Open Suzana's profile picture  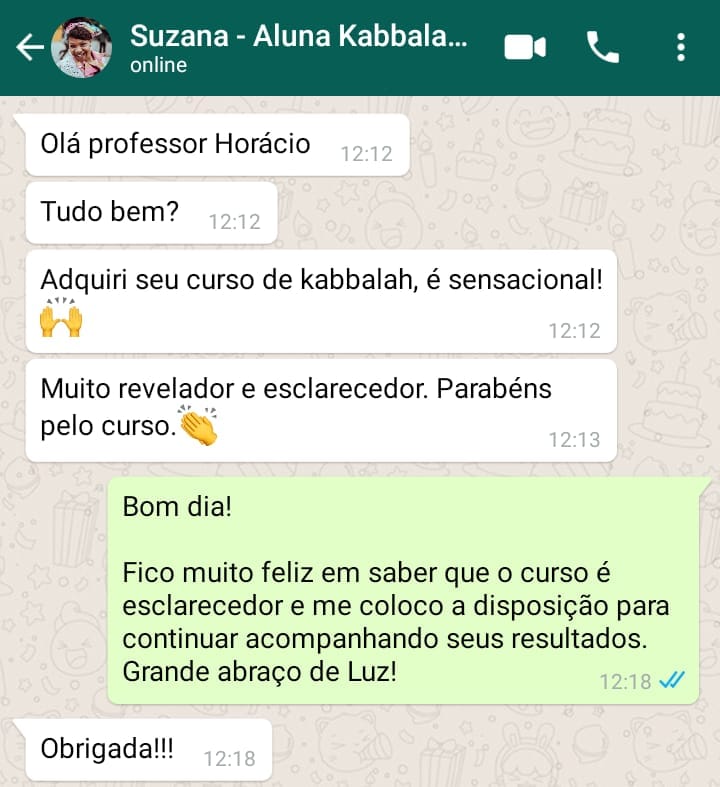tap(81, 48)
